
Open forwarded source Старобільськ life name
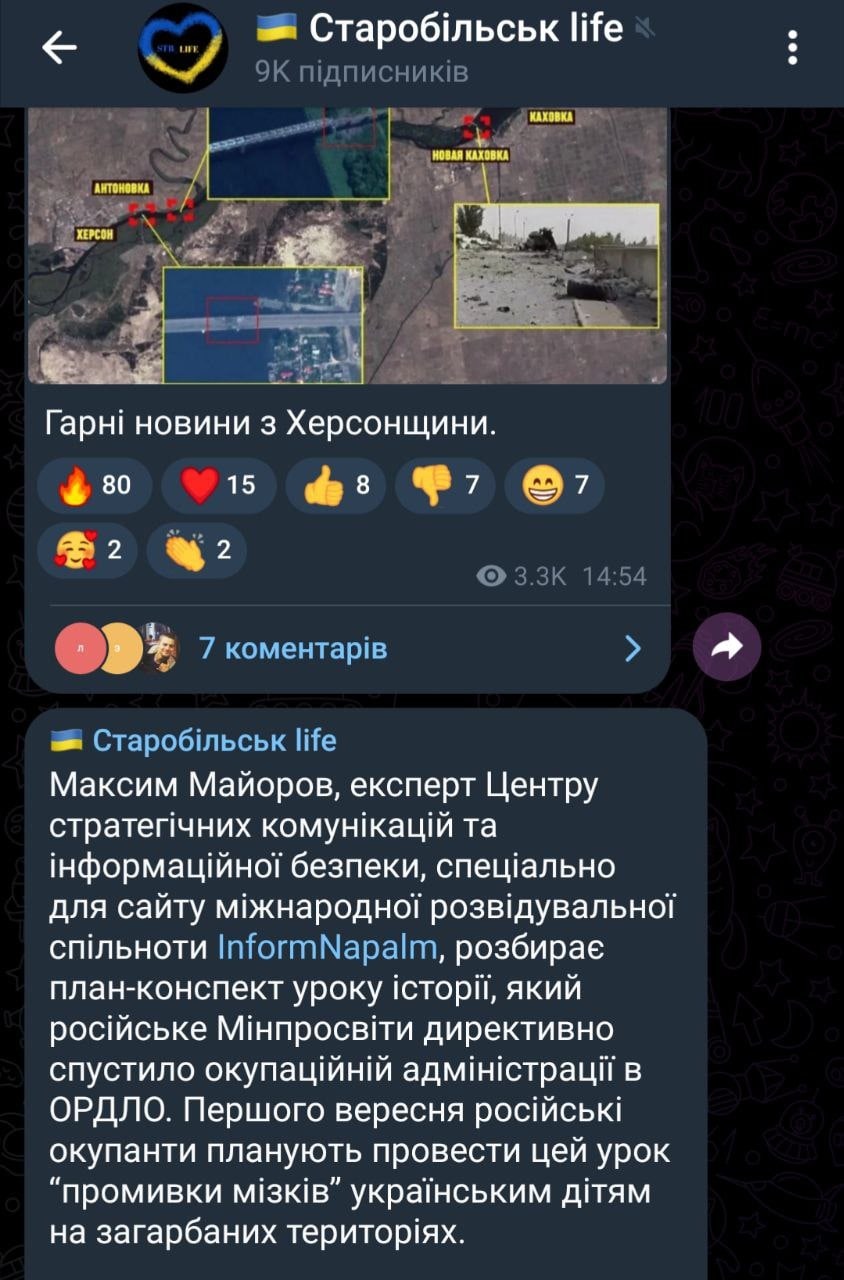coord(214,741)
